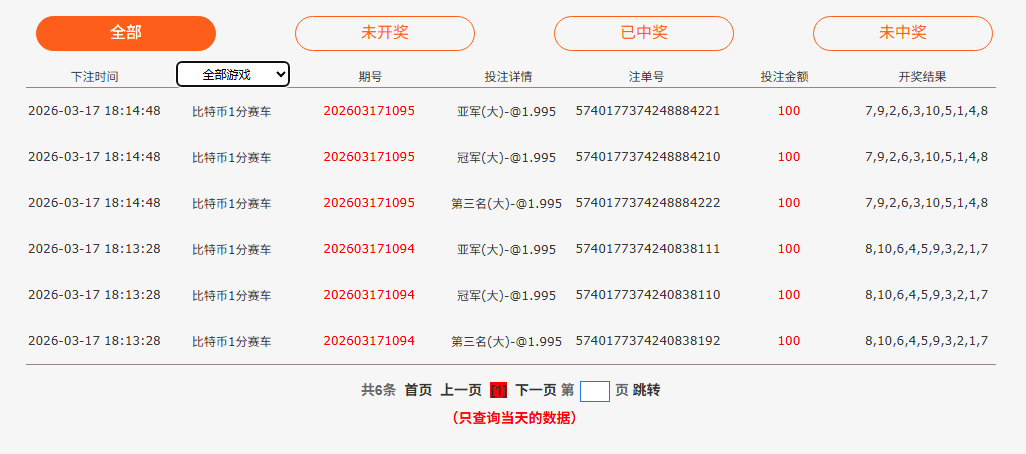Select the current page number 1

click(499, 390)
